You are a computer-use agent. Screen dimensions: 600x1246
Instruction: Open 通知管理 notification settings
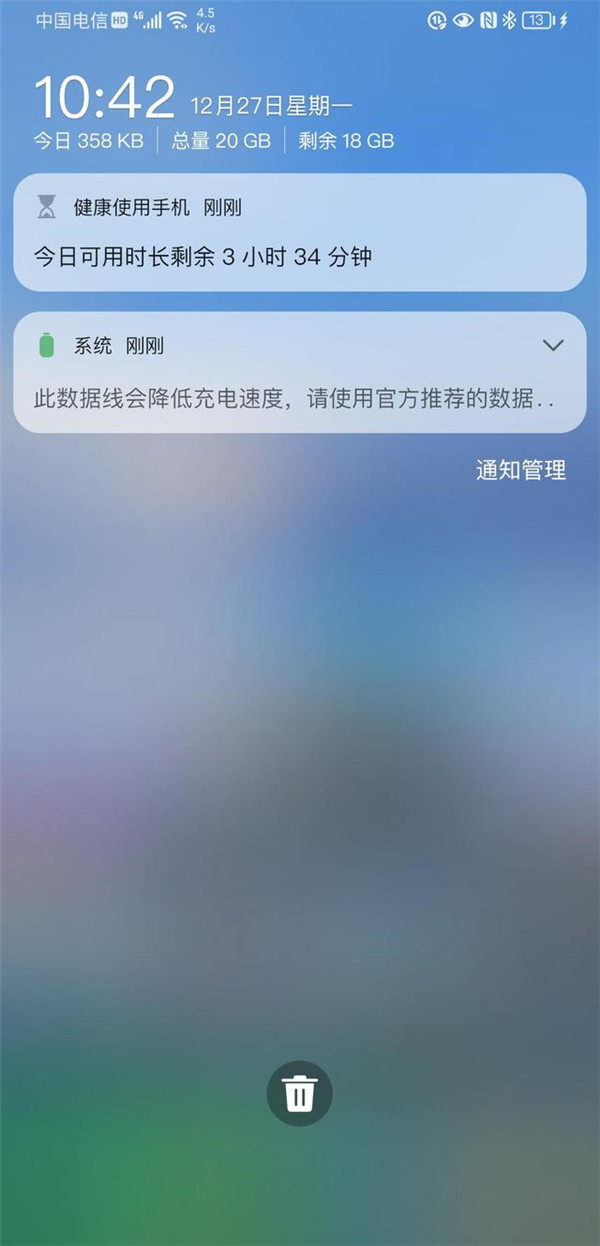pyautogui.click(x=521, y=470)
